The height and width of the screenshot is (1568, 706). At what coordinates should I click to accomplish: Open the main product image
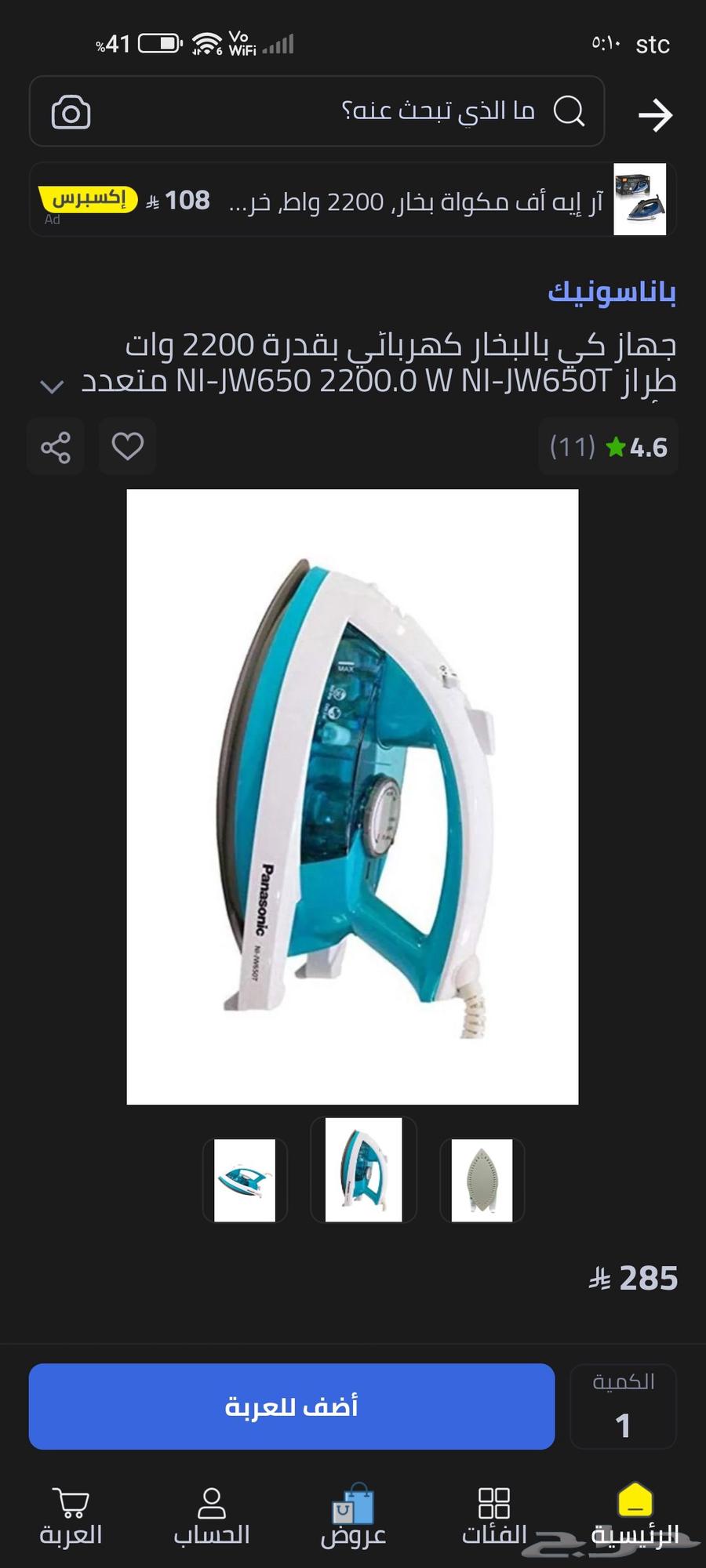point(352,796)
